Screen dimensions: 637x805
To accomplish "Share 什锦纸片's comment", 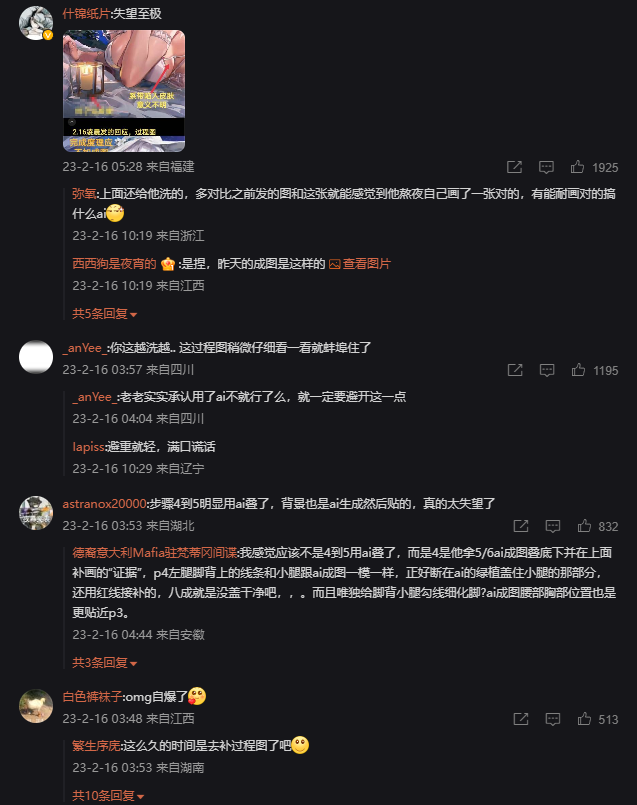I will click(x=514, y=167).
